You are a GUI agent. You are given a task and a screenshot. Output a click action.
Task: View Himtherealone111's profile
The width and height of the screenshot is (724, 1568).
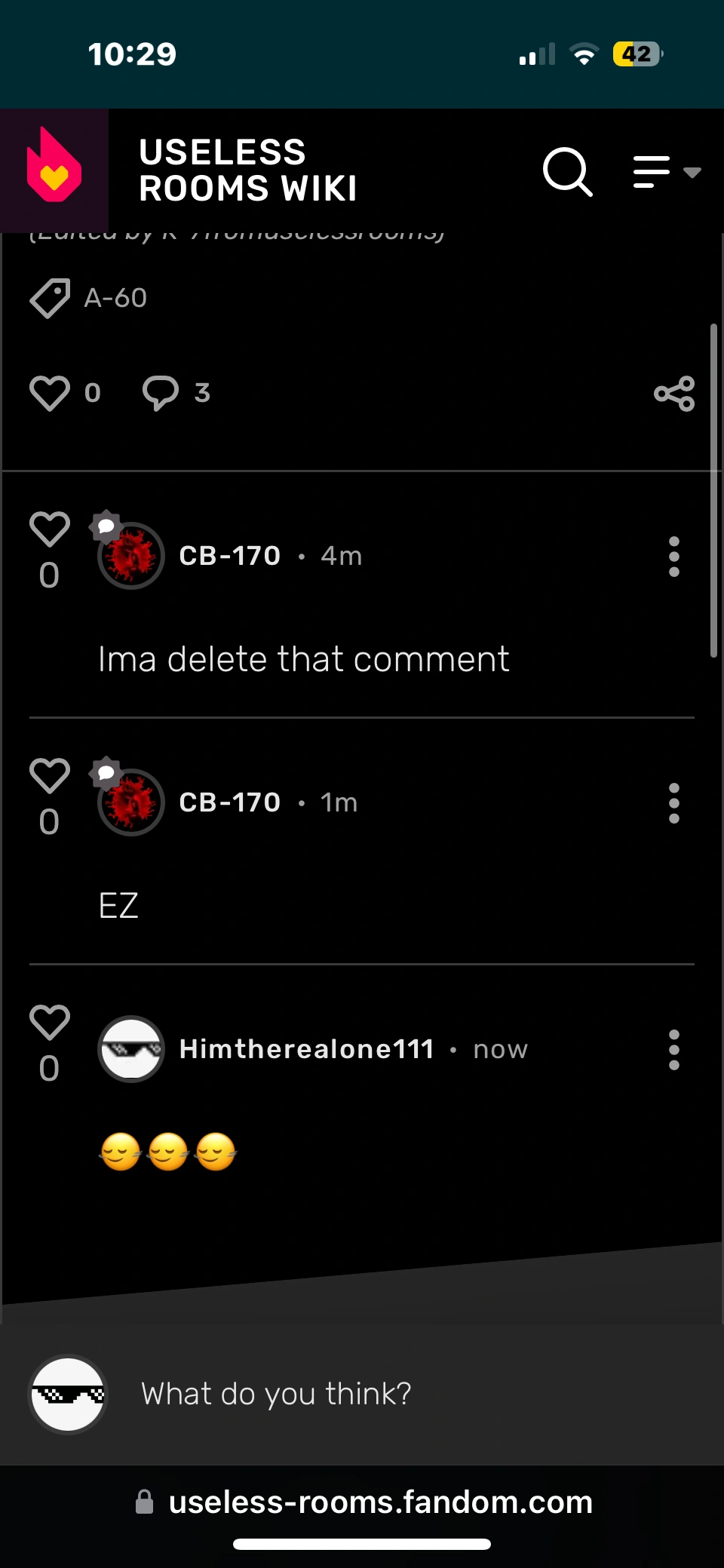pos(306,1049)
